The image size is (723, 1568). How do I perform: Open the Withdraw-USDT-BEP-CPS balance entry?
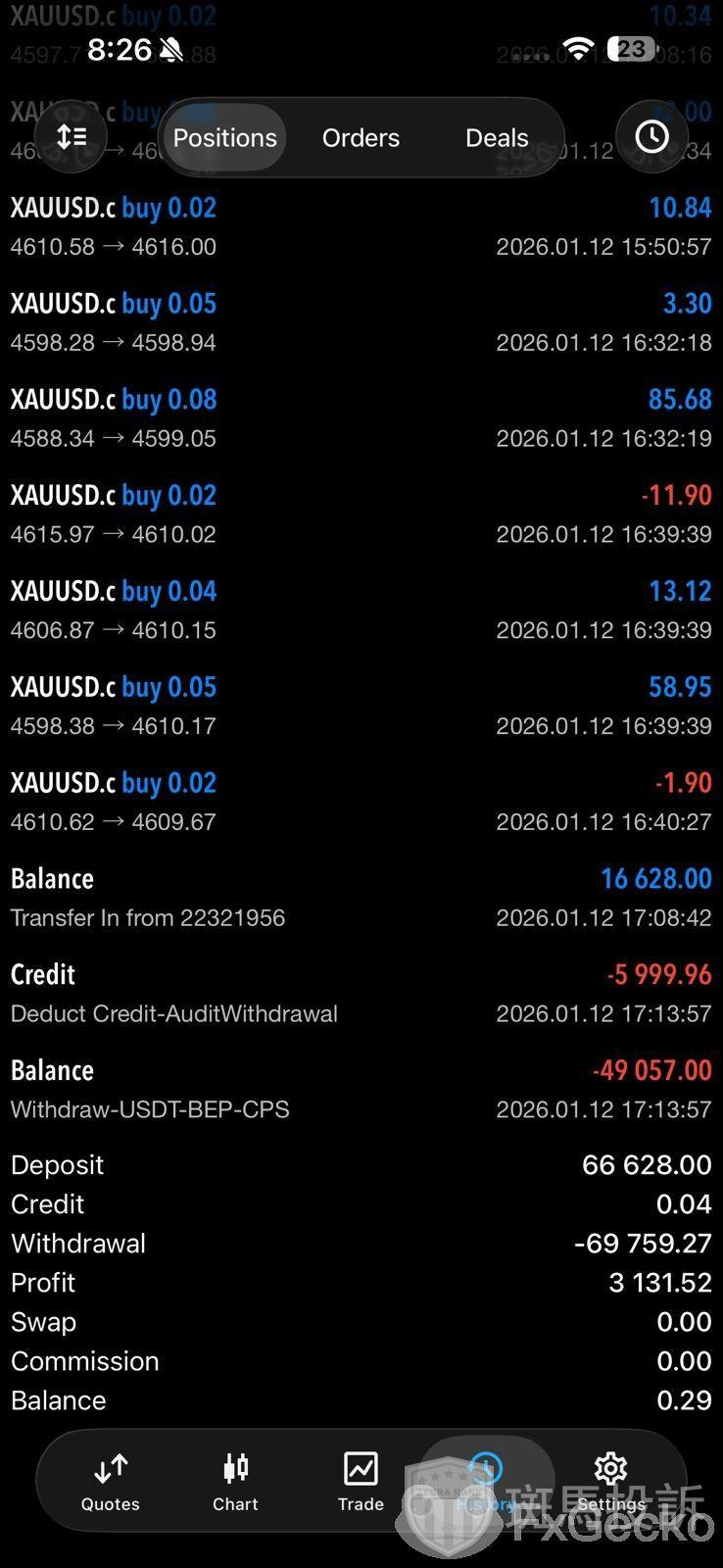tap(361, 1089)
